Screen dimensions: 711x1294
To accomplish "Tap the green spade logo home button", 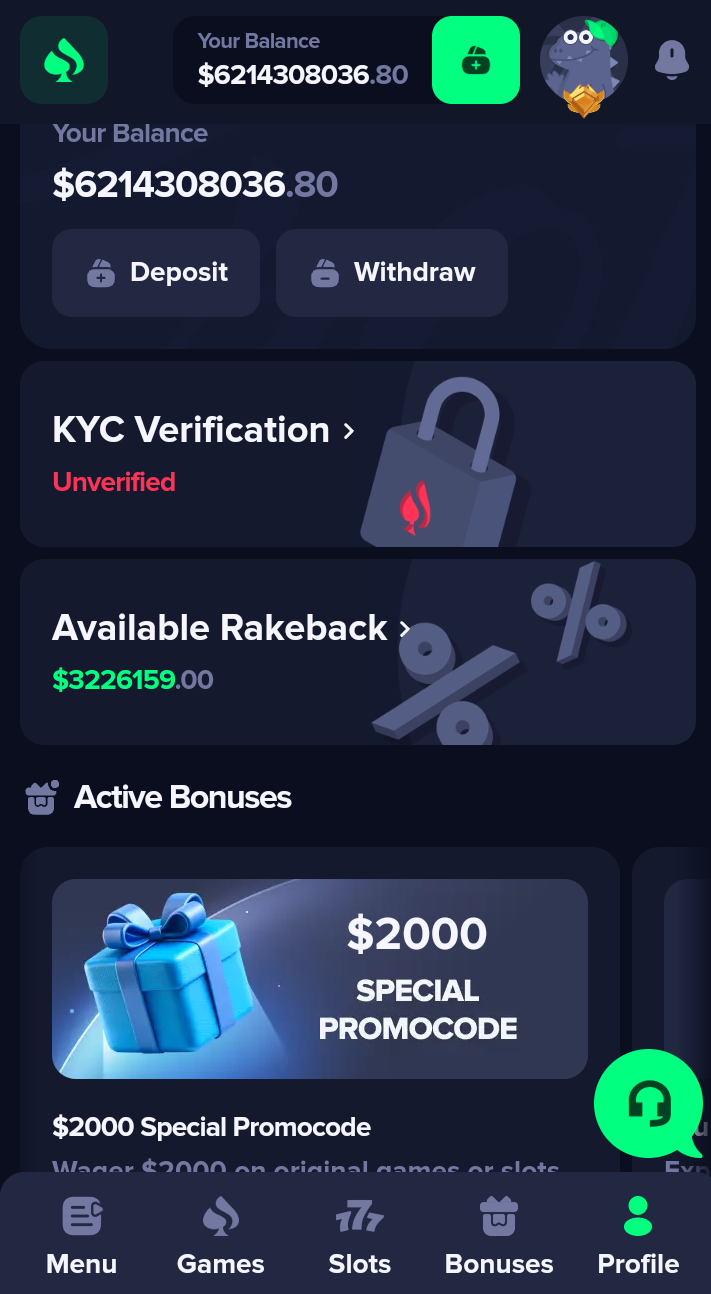I will (x=64, y=60).
